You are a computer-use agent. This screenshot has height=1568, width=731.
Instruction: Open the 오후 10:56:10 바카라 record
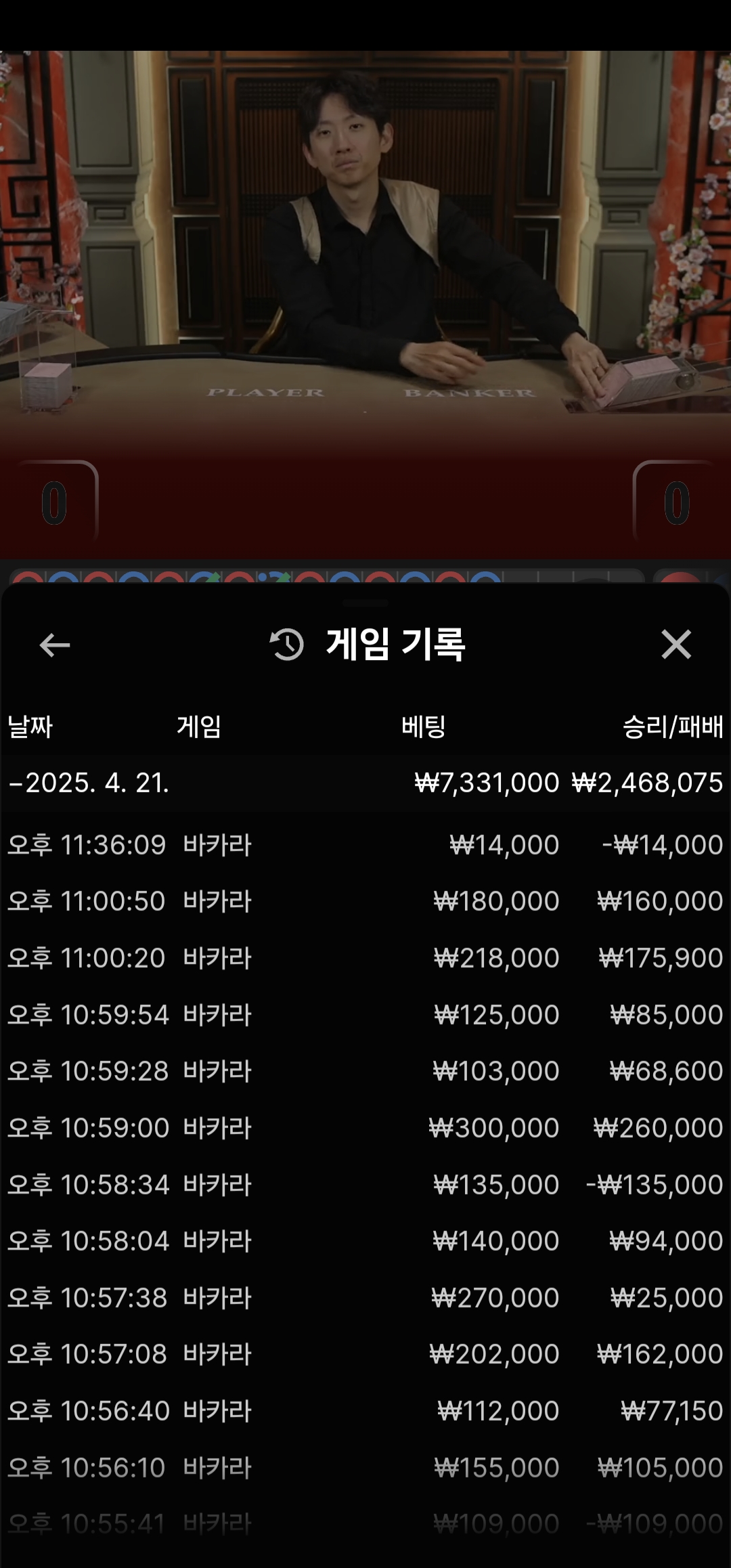(365, 1468)
